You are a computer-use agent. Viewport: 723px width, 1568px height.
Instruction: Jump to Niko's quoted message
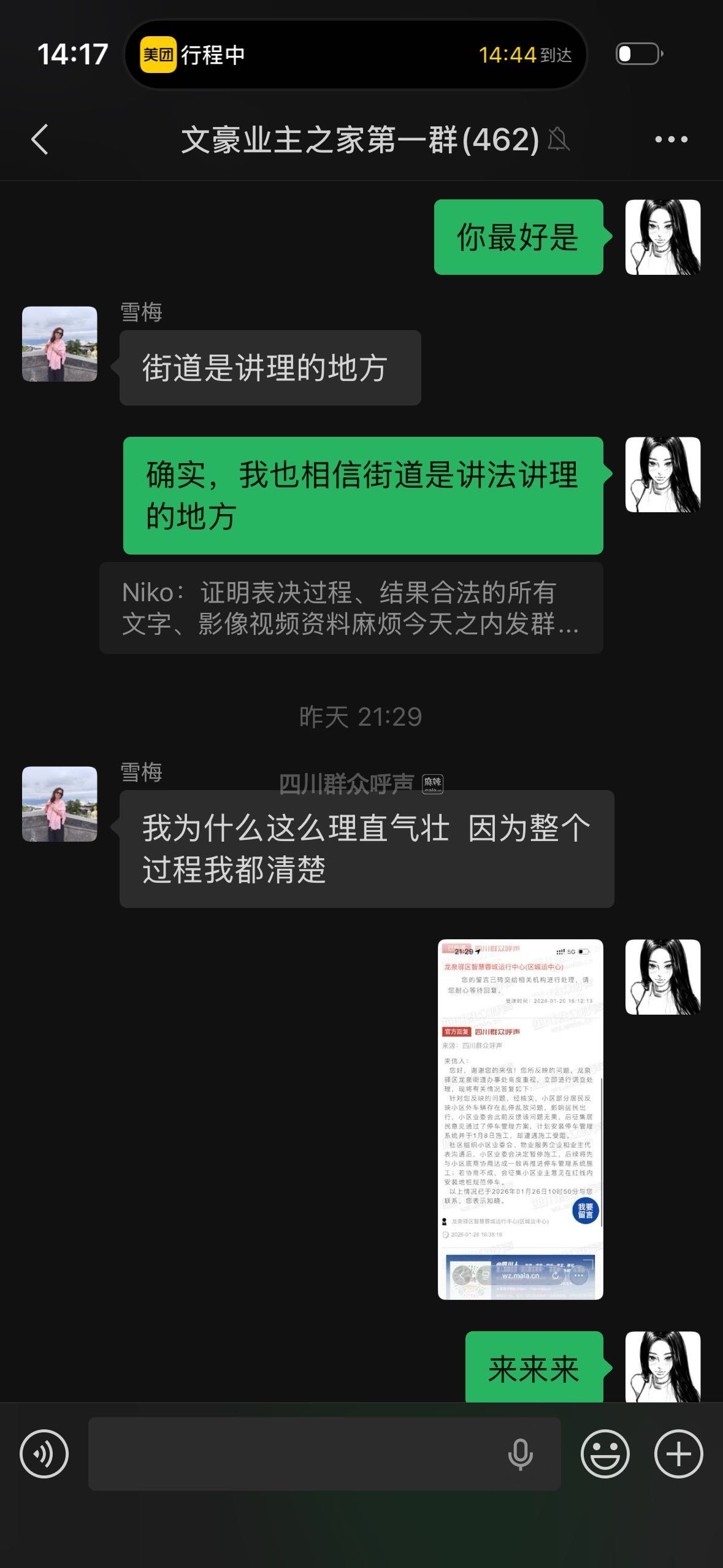(x=351, y=608)
